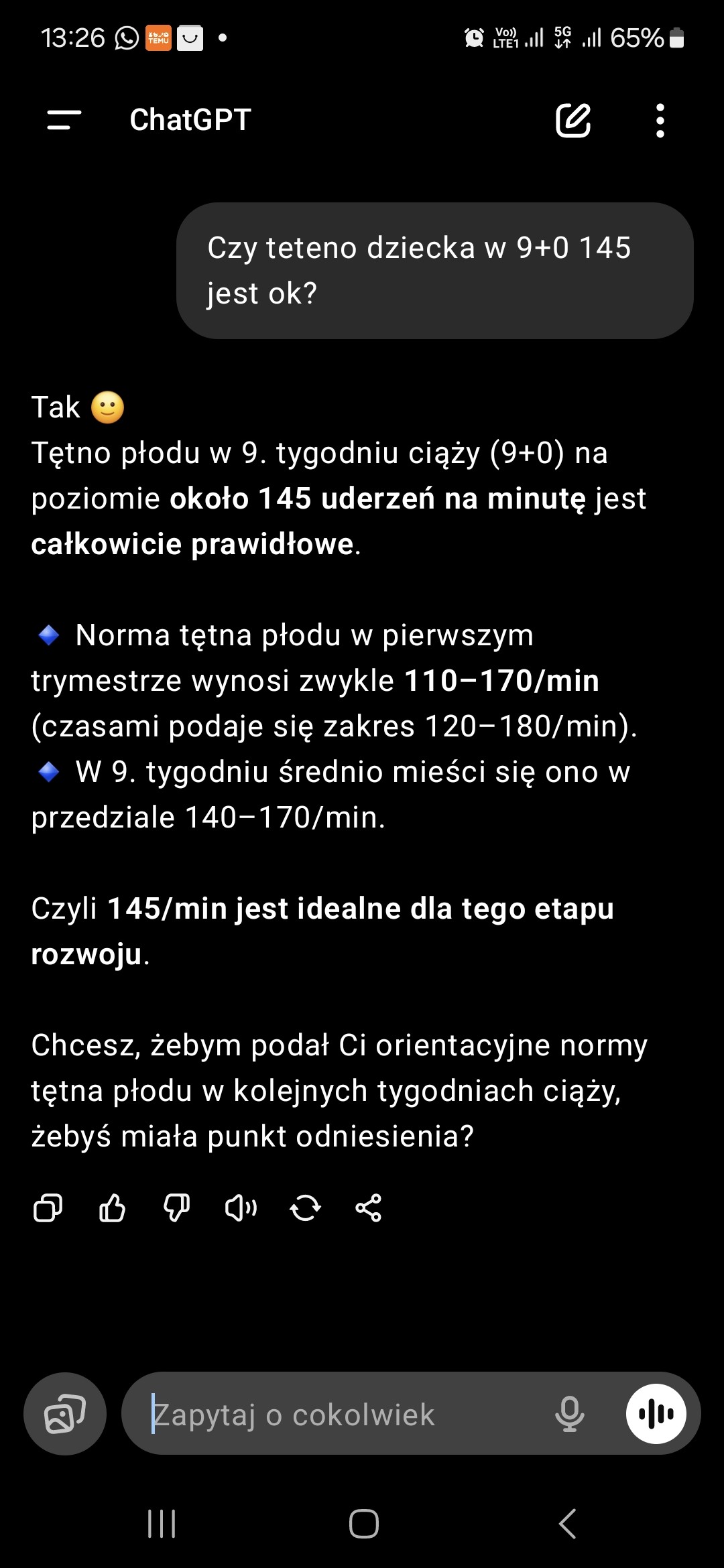Share the ChatGPT response

(x=369, y=1208)
